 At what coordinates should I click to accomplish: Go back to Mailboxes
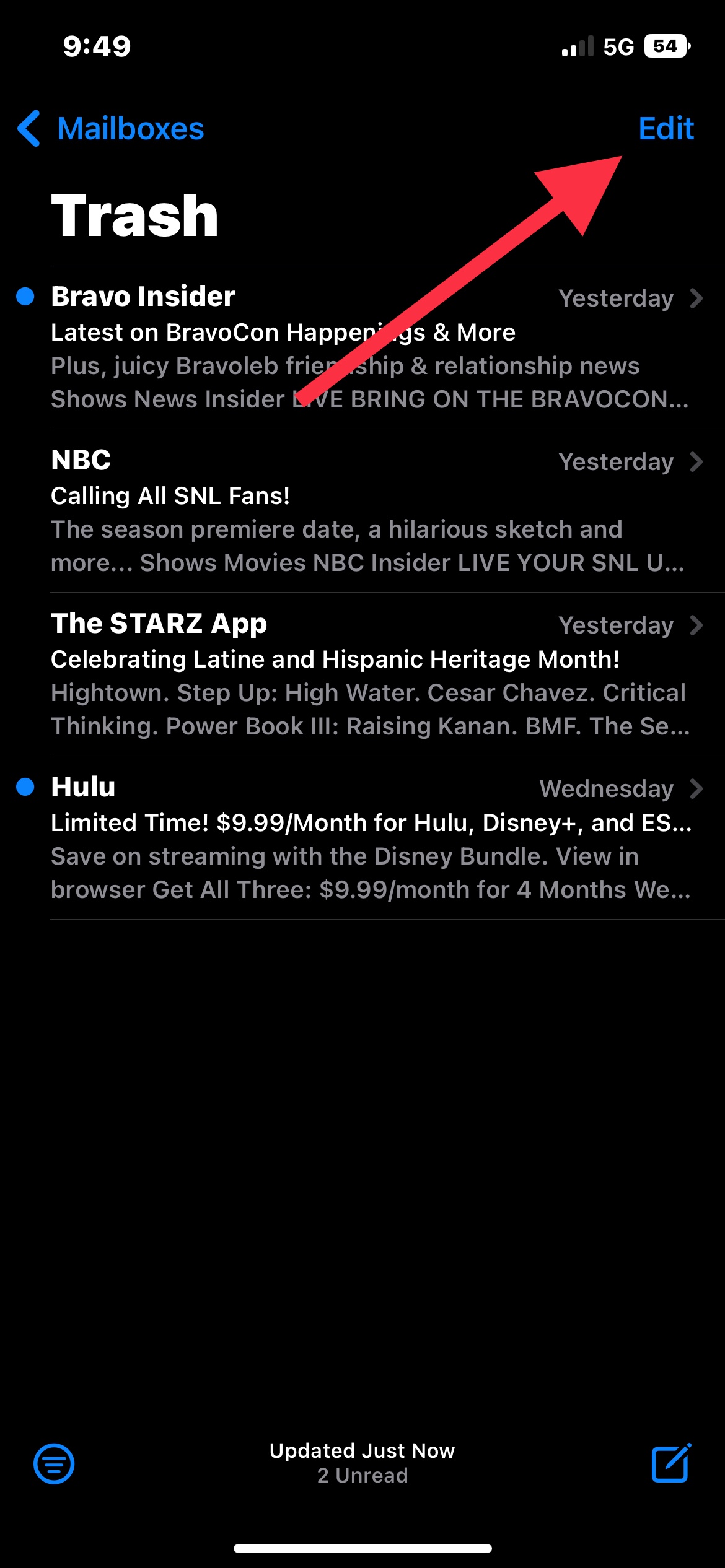click(x=112, y=129)
